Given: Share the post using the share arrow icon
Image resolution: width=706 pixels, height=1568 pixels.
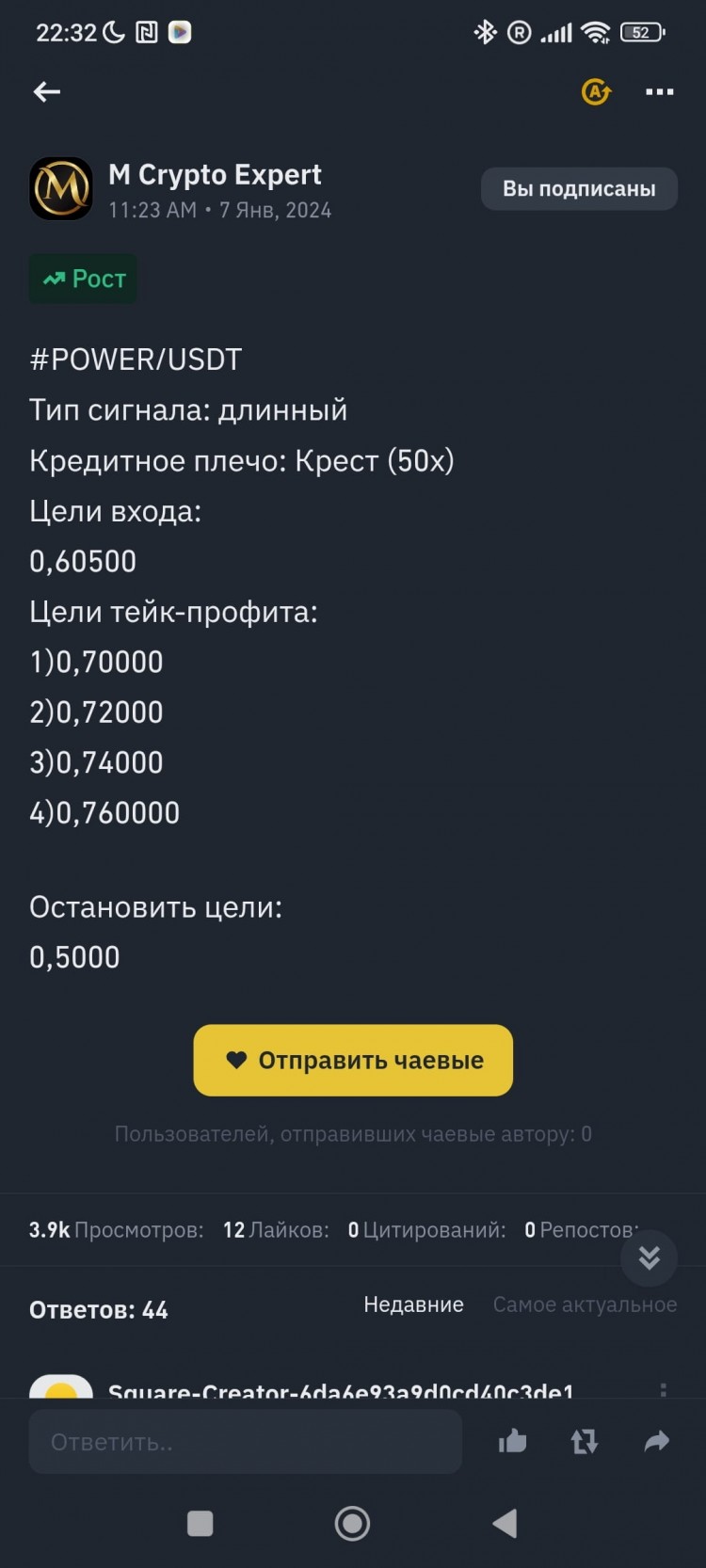Looking at the screenshot, I should pos(657,1441).
